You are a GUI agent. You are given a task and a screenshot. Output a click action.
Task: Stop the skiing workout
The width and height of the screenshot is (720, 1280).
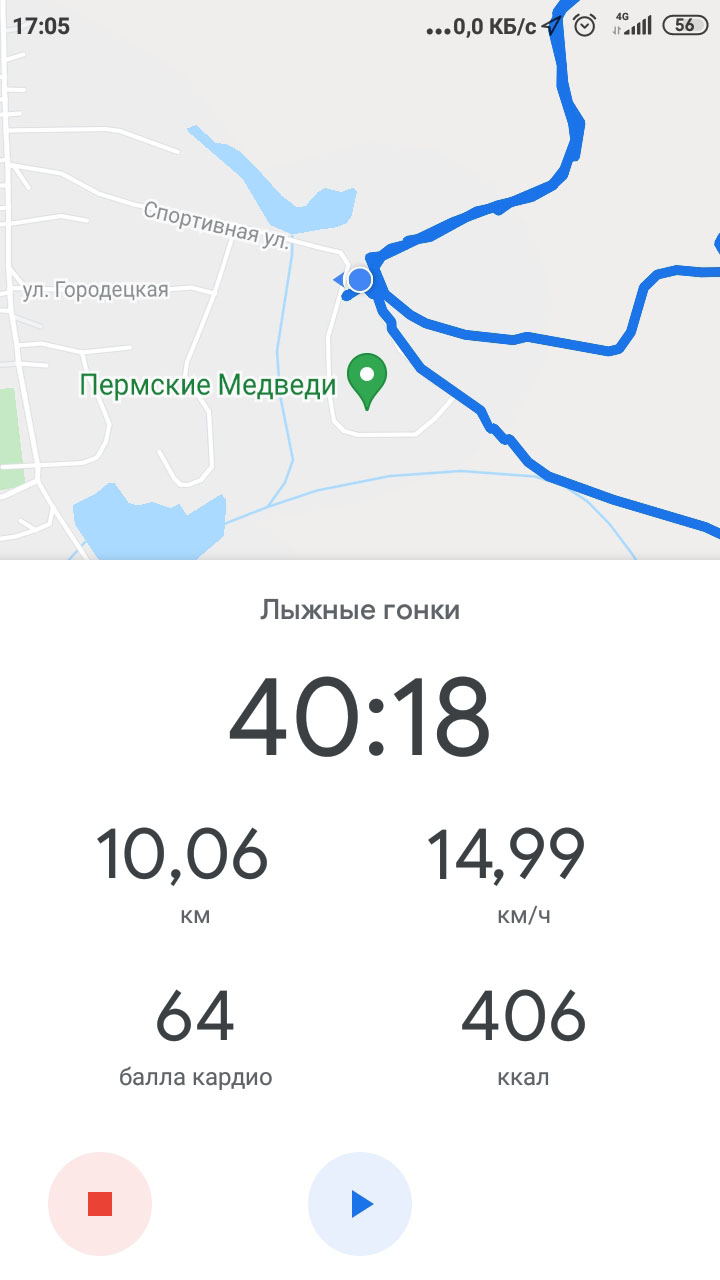(x=100, y=1204)
